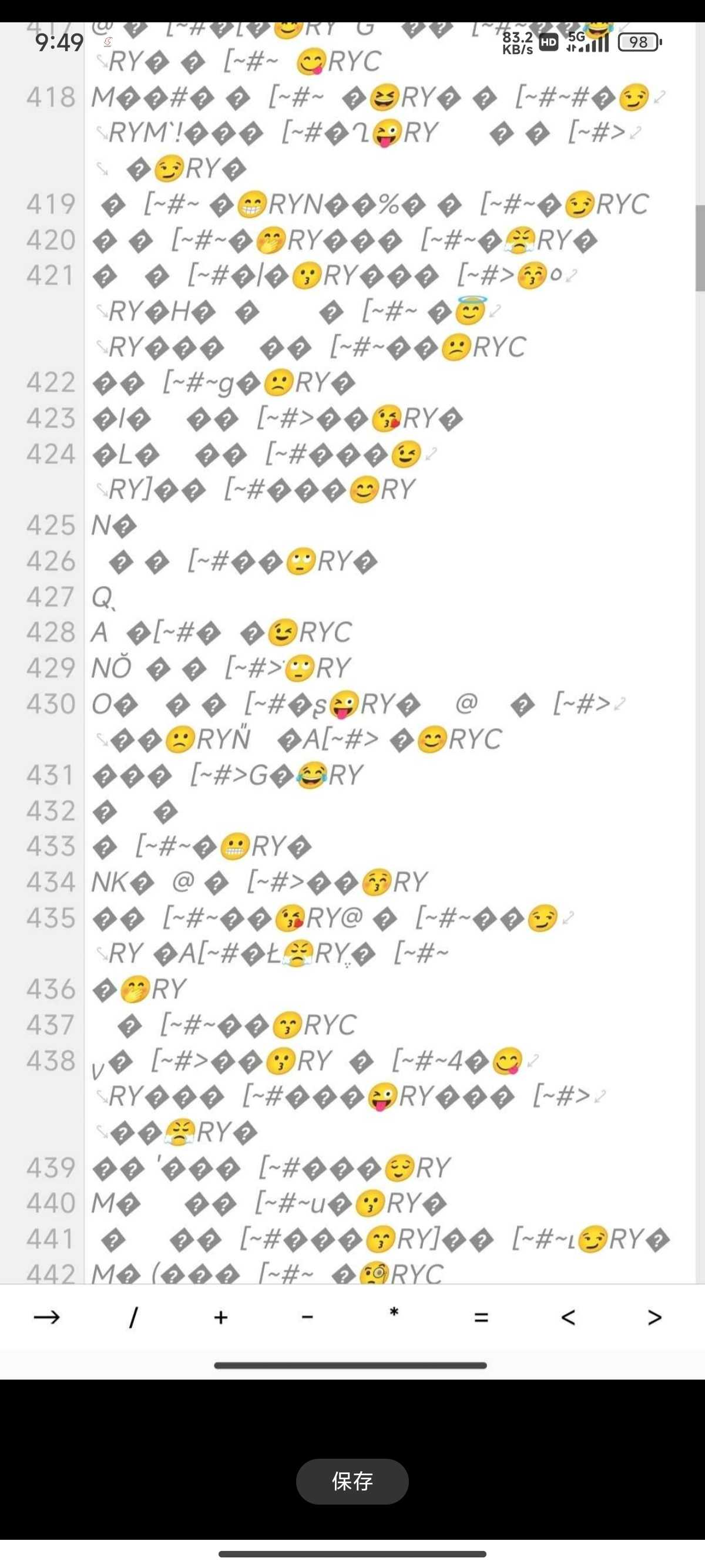Insert a slash symbol from the toolbar
This screenshot has height=1568, width=705.
click(133, 1318)
